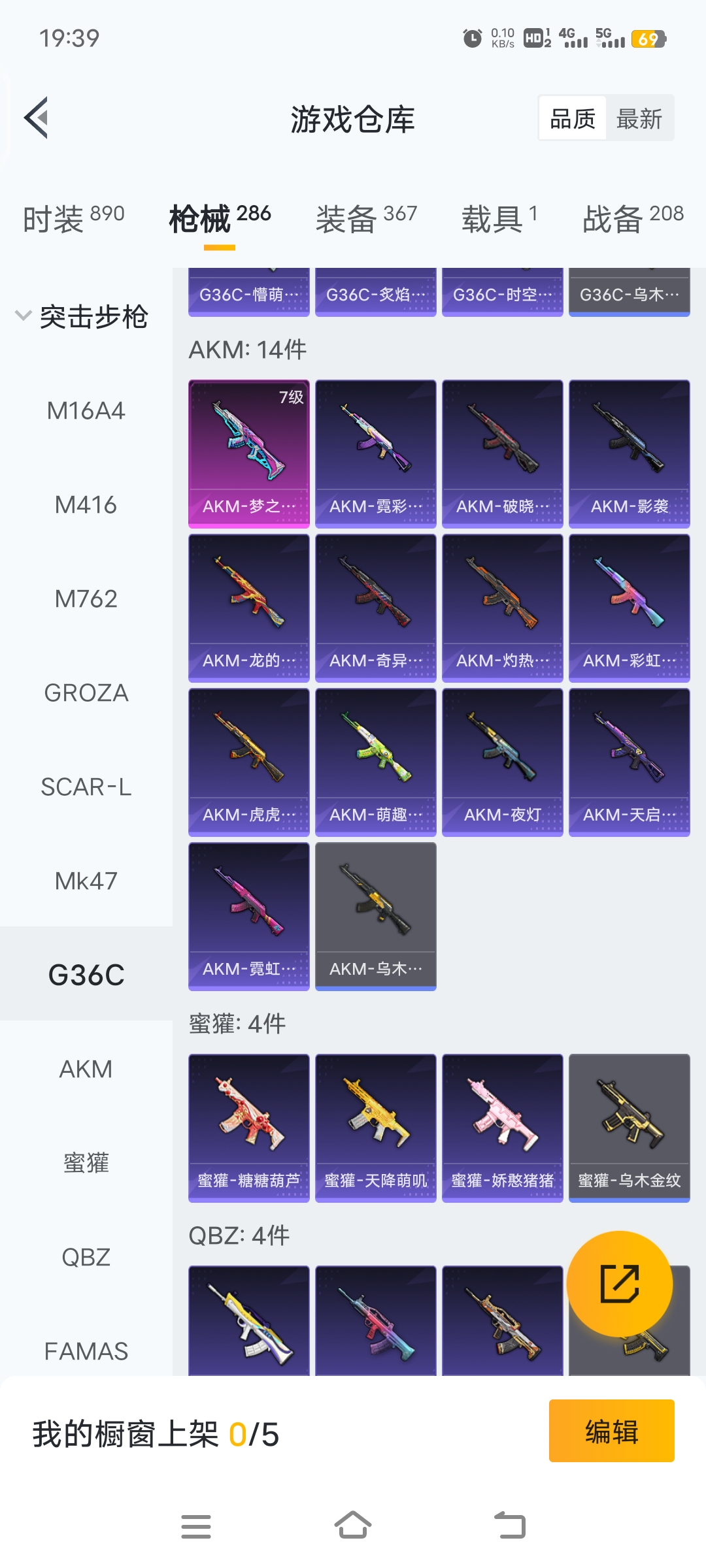Tap 编辑 to edit my showcase
The width and height of the screenshot is (706, 1568).
[x=612, y=1431]
